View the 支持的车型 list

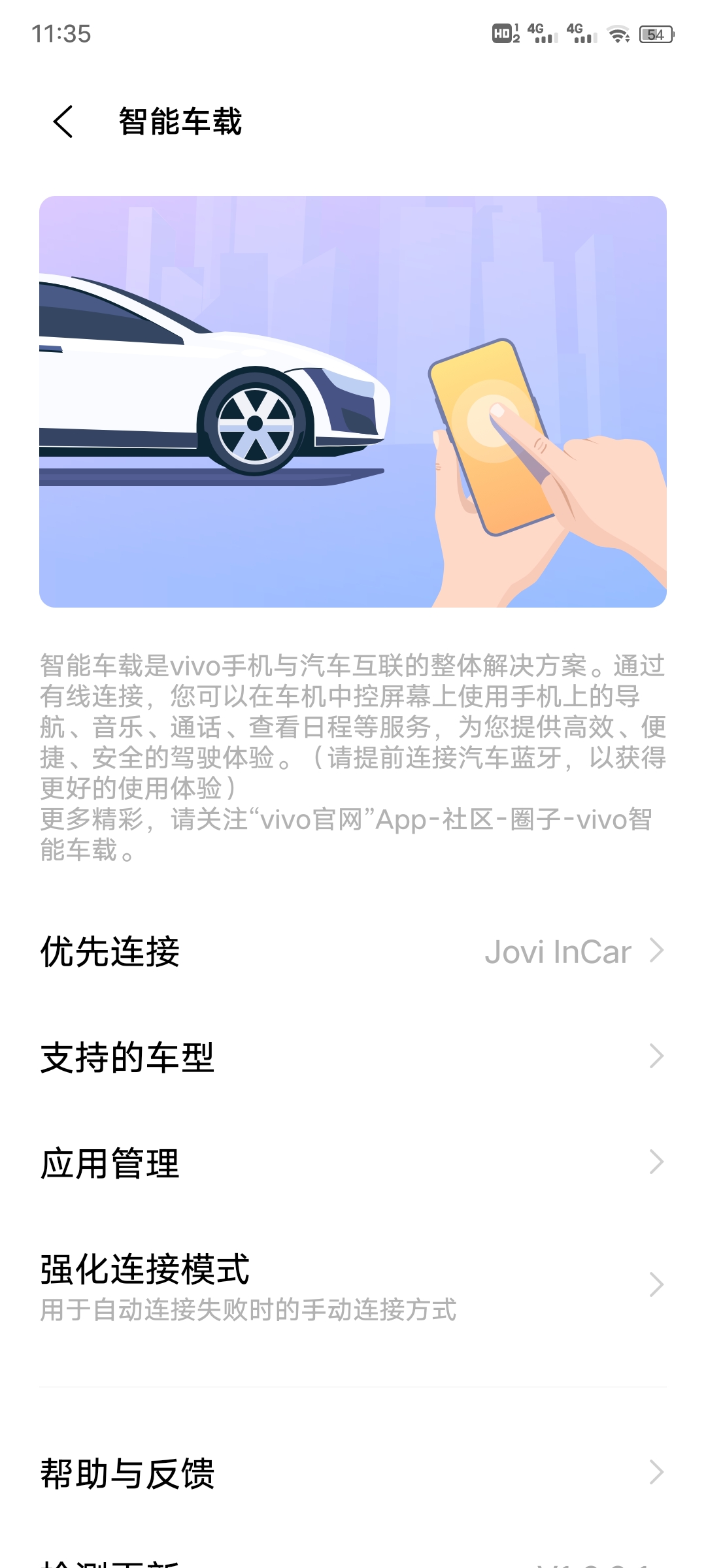[353, 1057]
